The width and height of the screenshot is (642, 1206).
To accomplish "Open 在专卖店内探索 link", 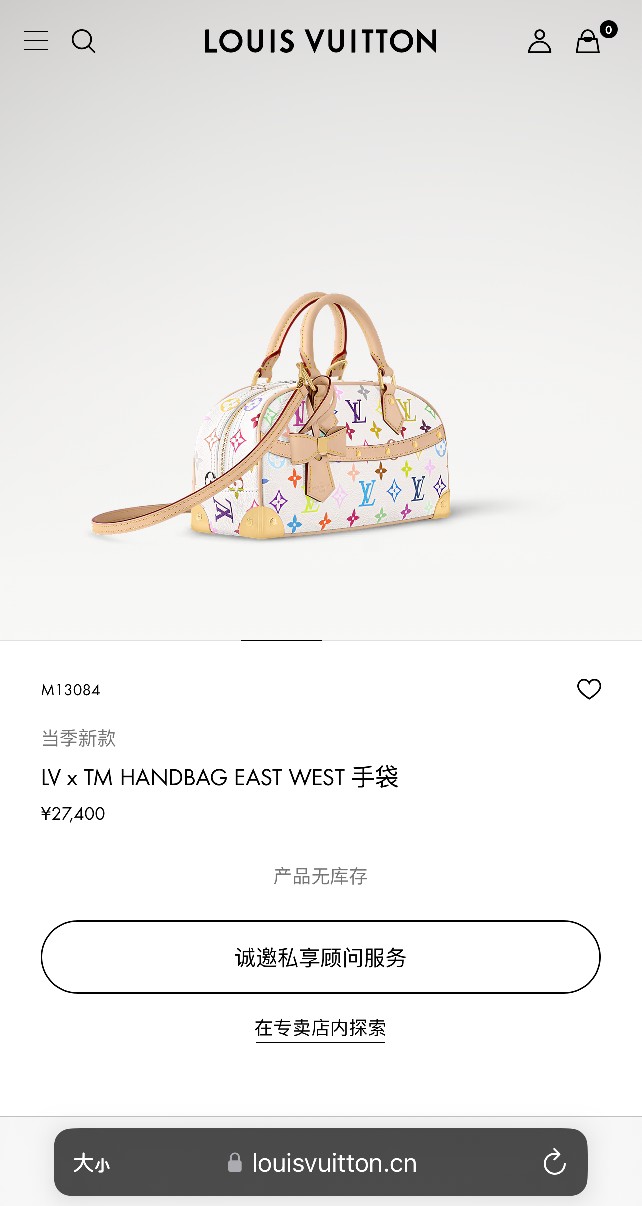I will (x=320, y=1028).
